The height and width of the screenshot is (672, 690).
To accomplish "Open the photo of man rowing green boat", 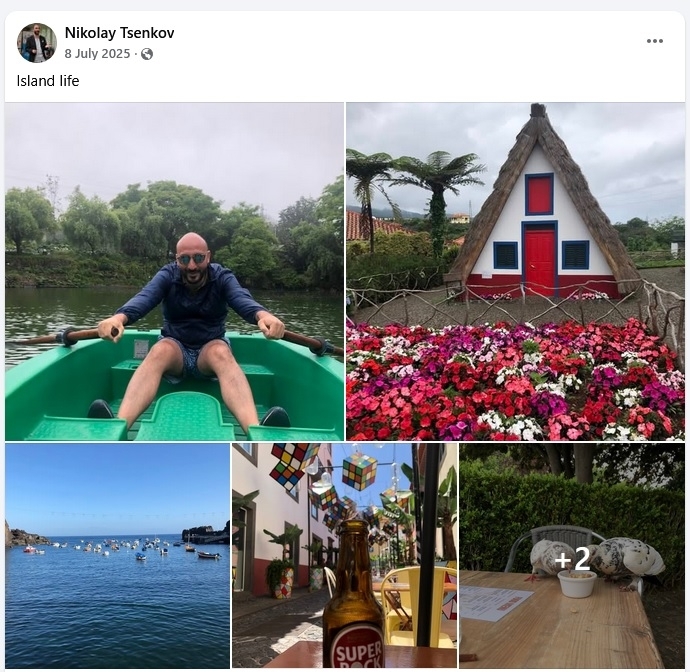I will [174, 271].
